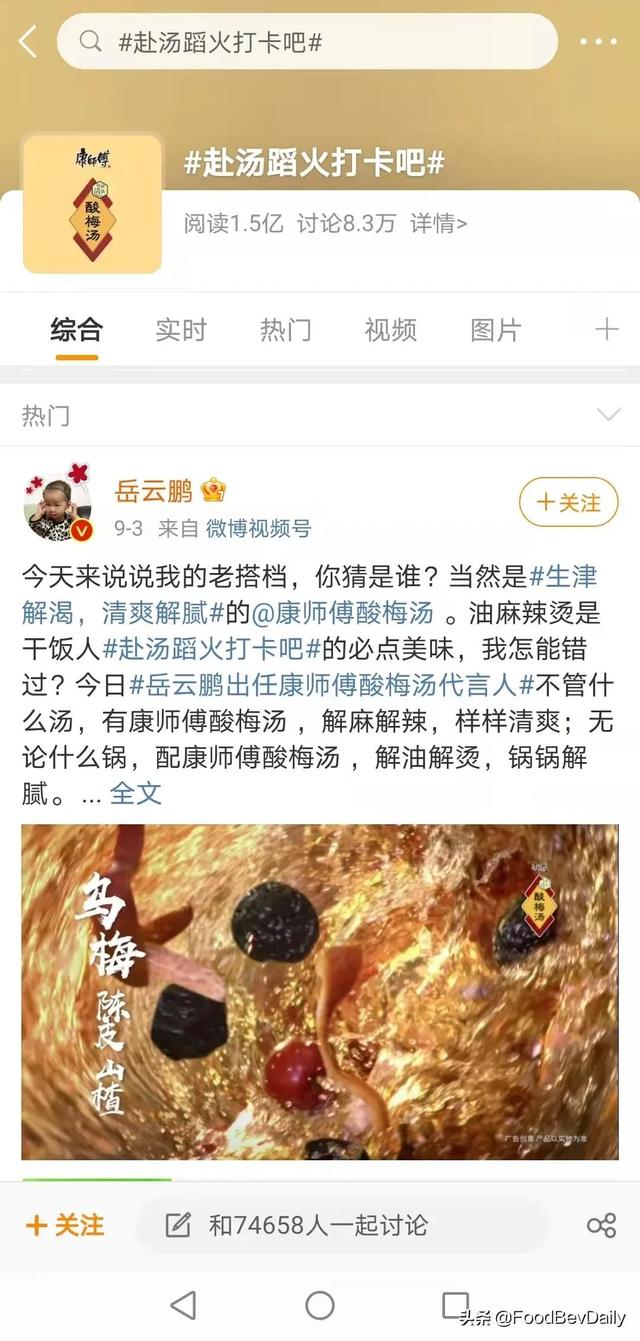Screen dimensions: 640x1341
Task: Switch to the 视频 tab
Action: [391, 330]
